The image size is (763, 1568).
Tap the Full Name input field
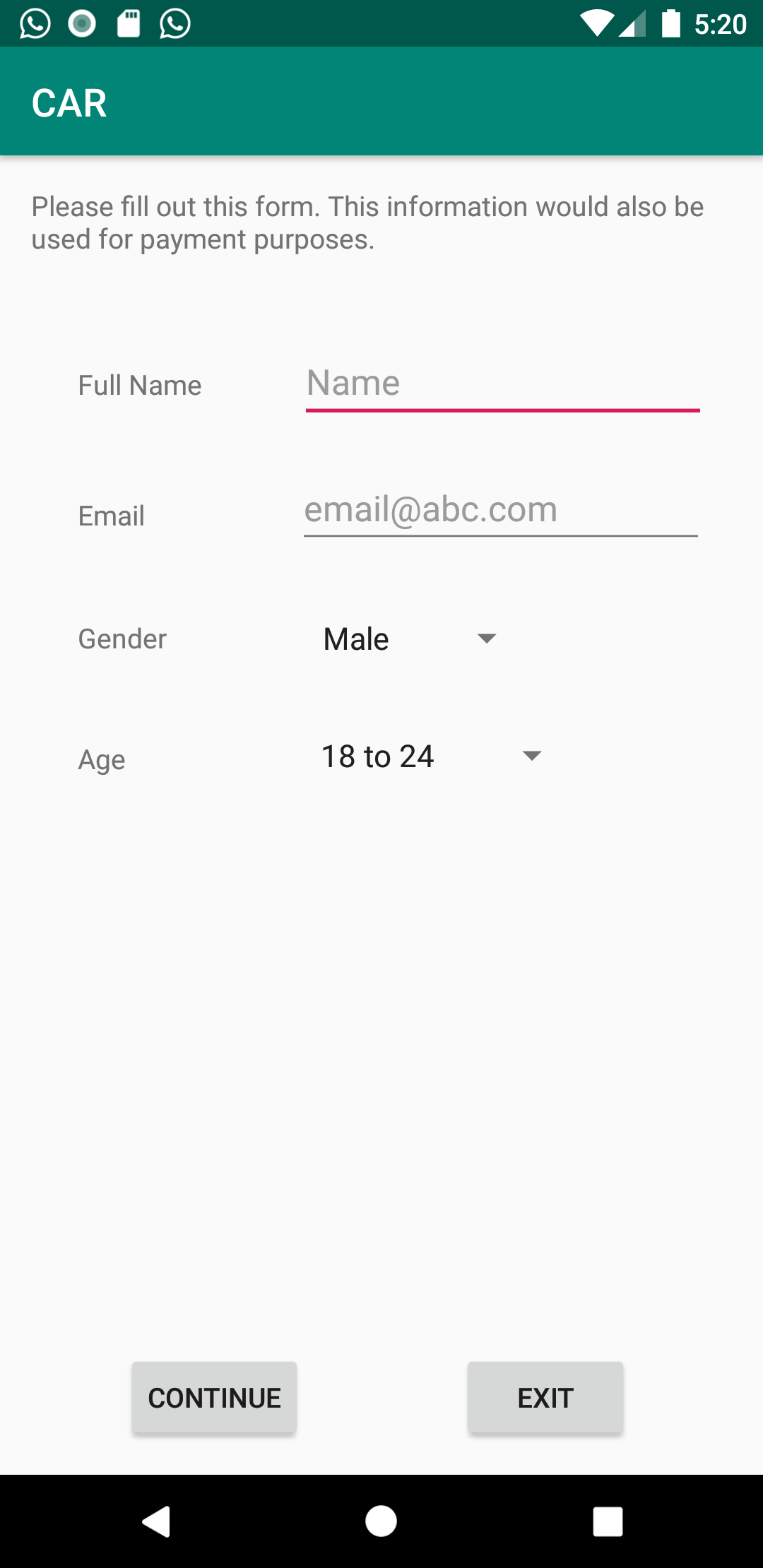pyautogui.click(x=502, y=385)
